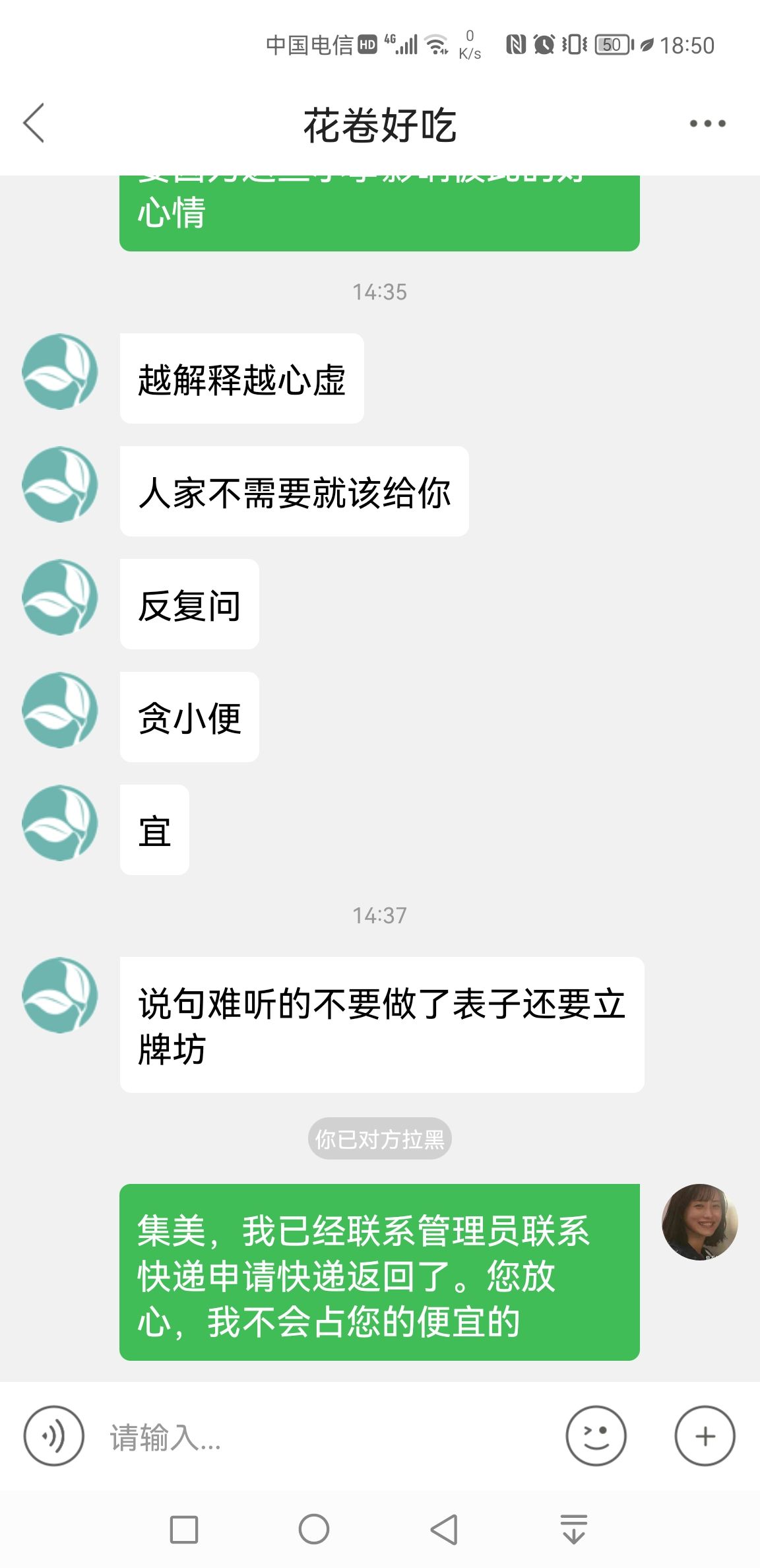The height and width of the screenshot is (1568, 760).
Task: Go to the phone's home screen
Action: click(x=314, y=1529)
